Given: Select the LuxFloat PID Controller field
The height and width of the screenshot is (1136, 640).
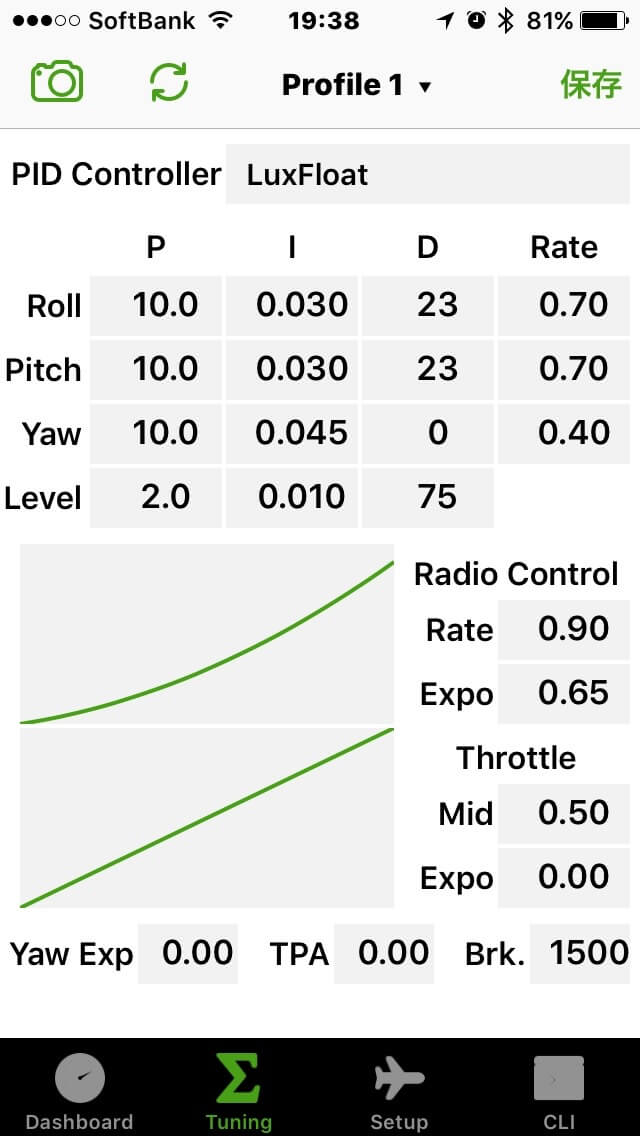Looking at the screenshot, I should (x=427, y=175).
